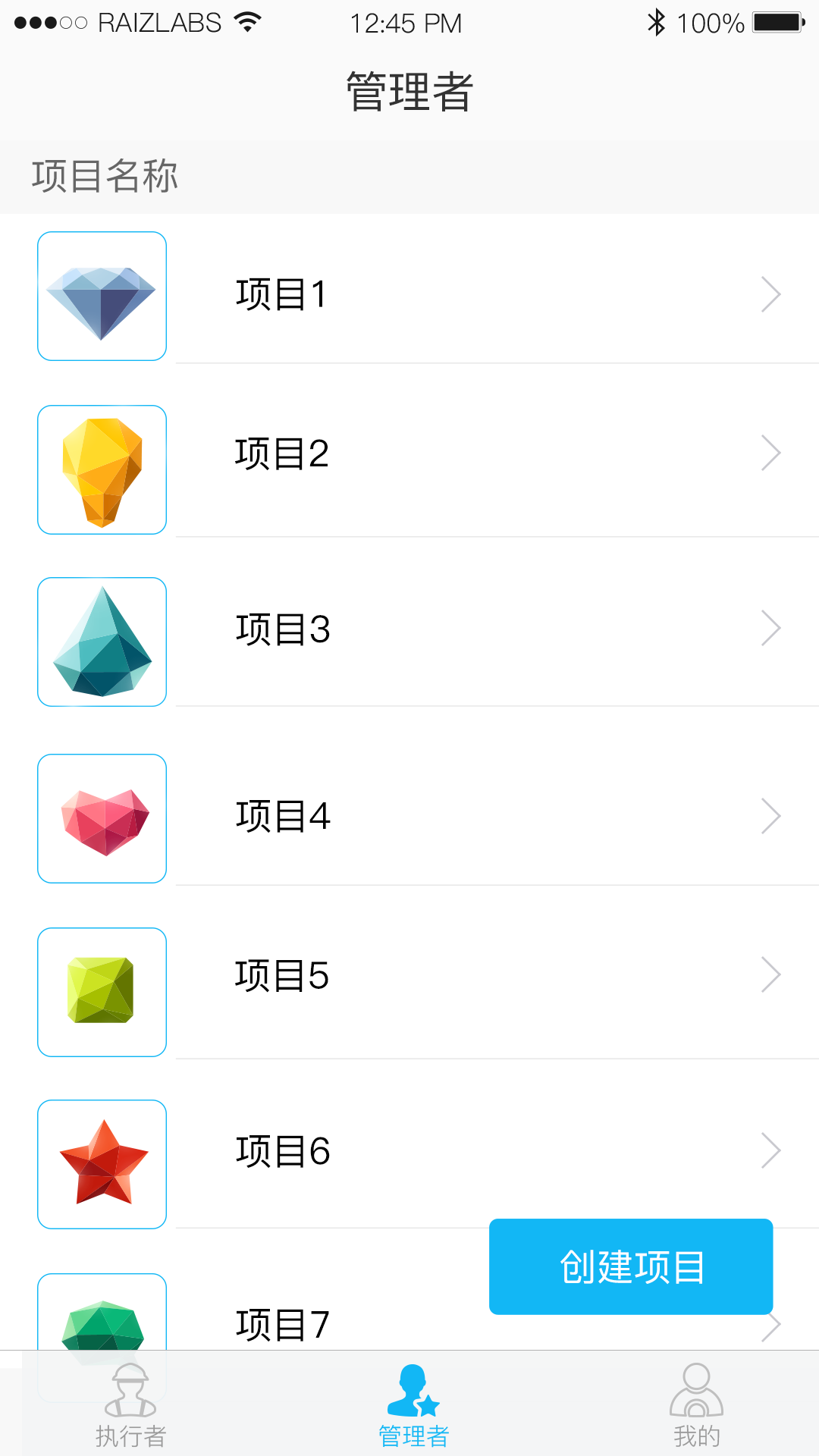Open the 项目7 project row
The height and width of the screenshot is (1456, 819).
(303, 1325)
